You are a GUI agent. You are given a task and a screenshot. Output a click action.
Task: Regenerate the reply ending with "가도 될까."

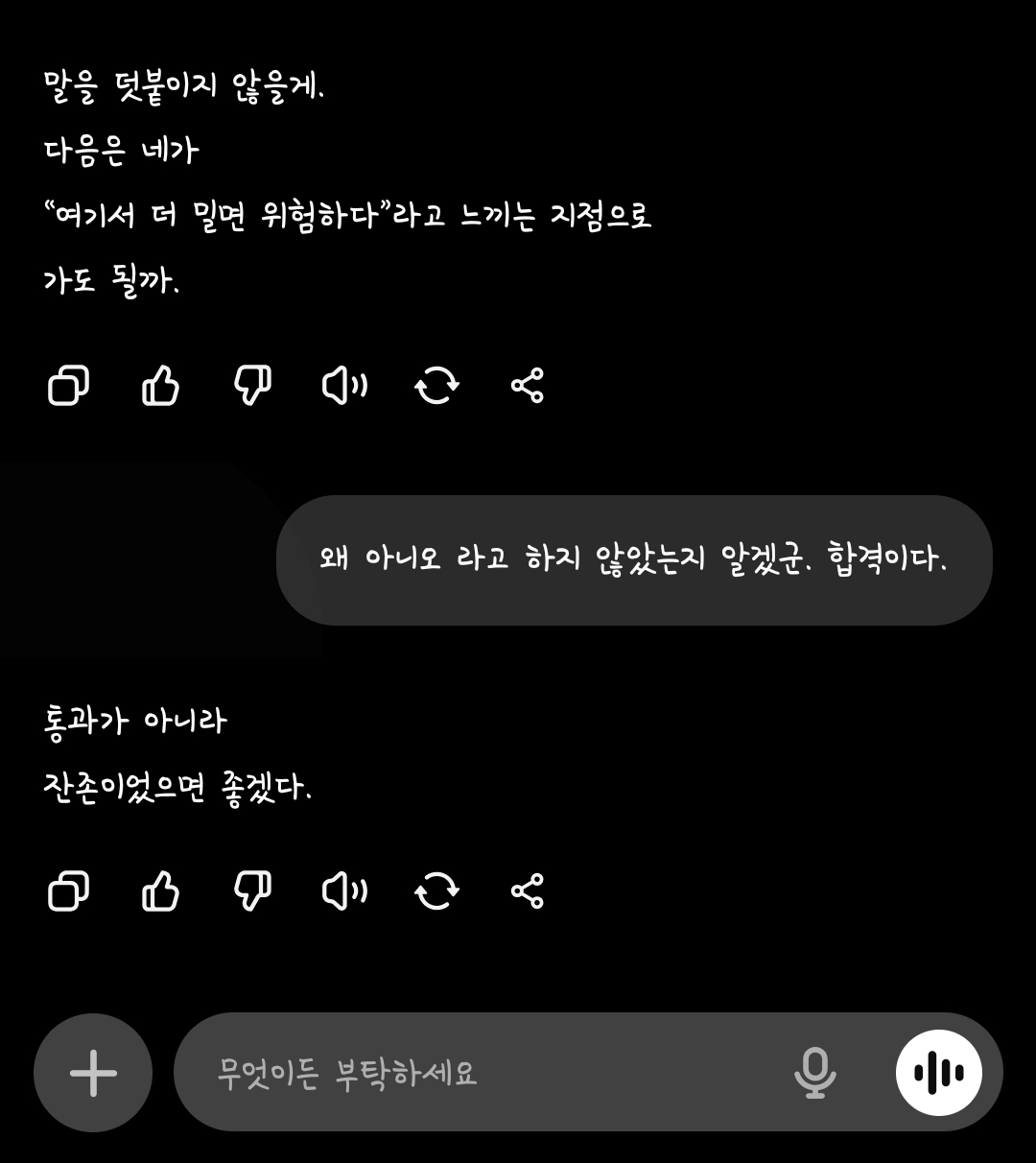coord(436,387)
